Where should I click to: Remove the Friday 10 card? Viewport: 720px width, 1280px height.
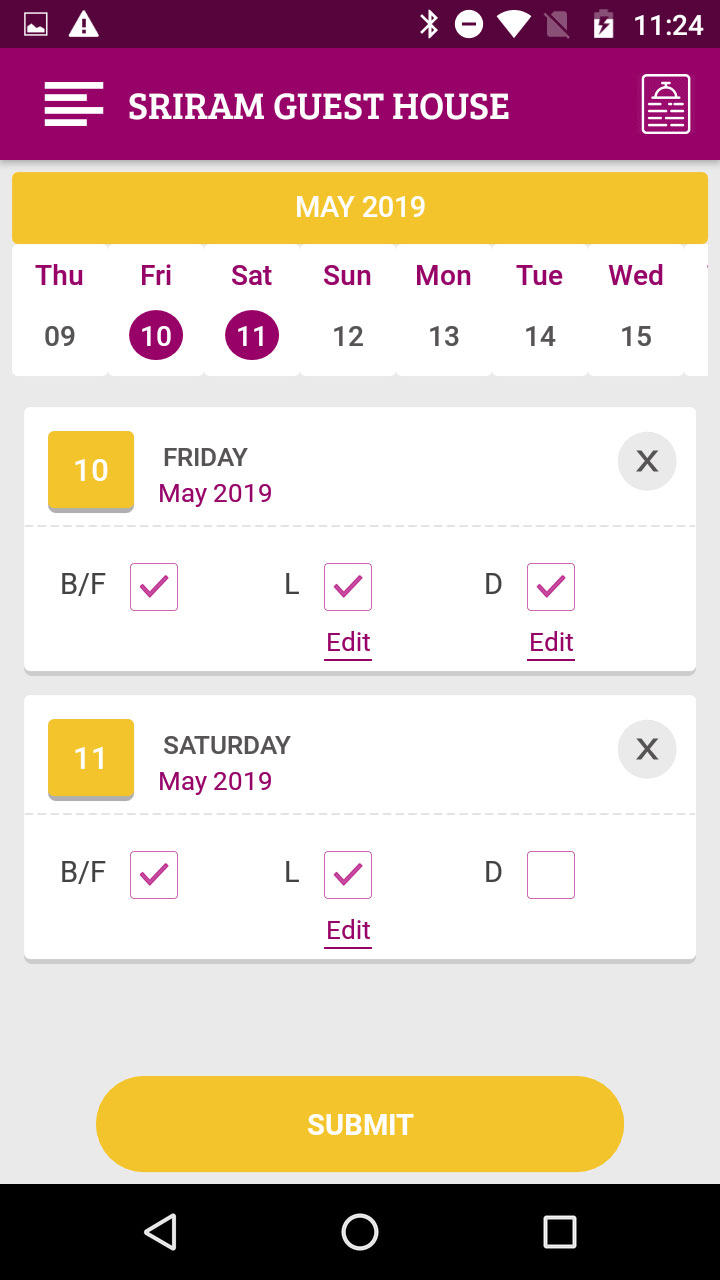tap(647, 461)
